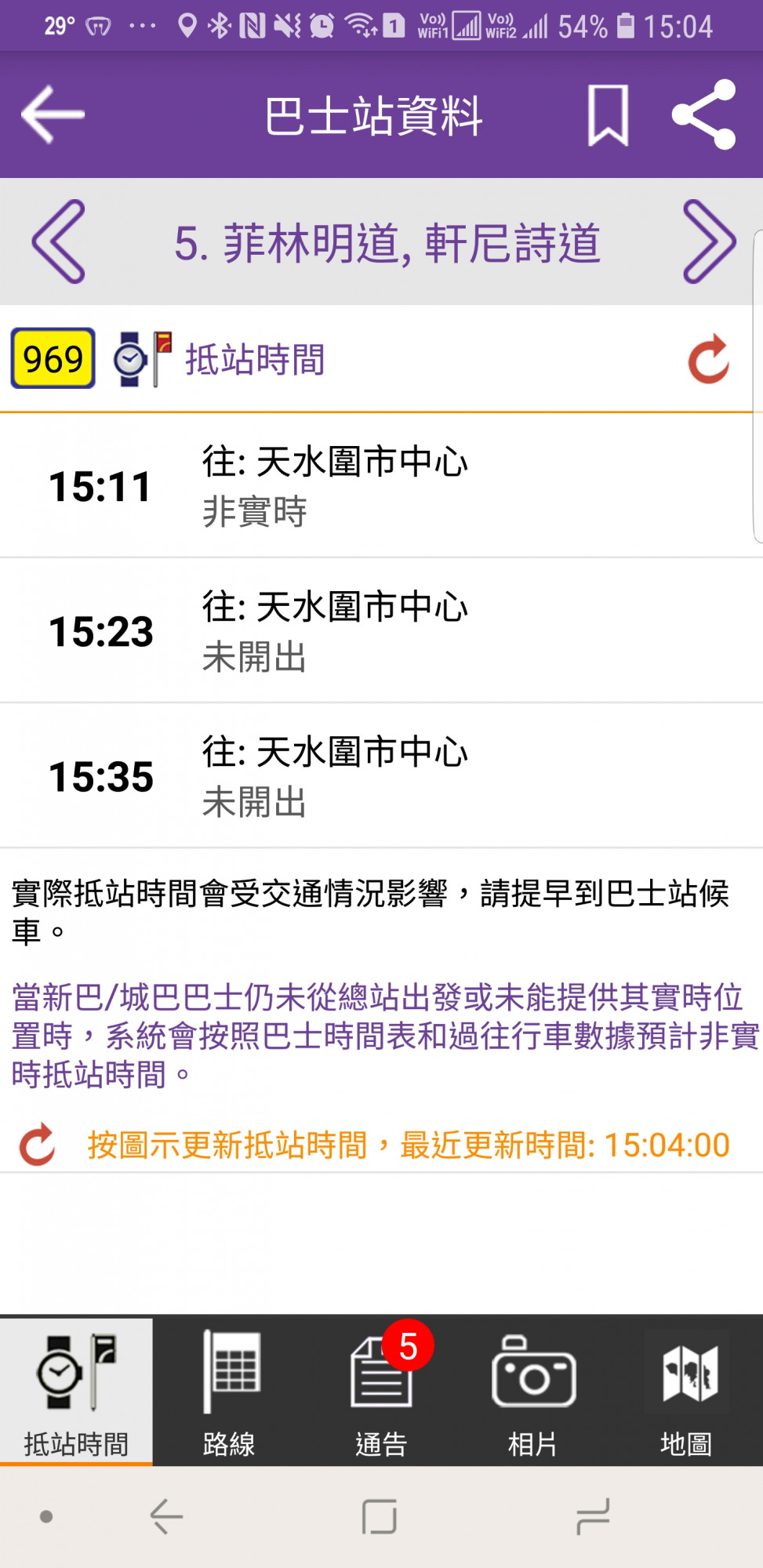Viewport: 763px width, 1568px height.
Task: Open the system home button
Action: pyautogui.click(x=380, y=1516)
